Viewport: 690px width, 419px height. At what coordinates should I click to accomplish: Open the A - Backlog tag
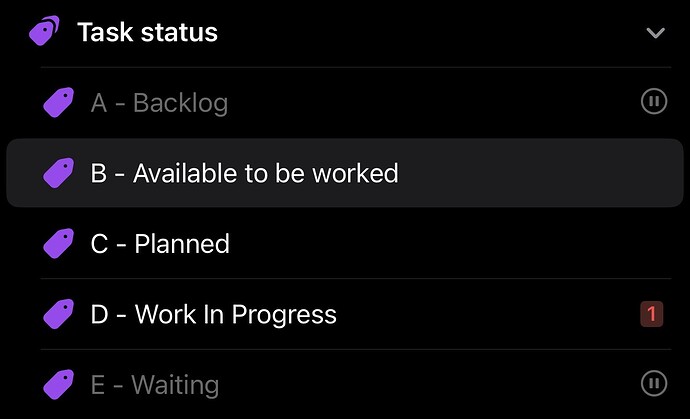click(x=160, y=102)
